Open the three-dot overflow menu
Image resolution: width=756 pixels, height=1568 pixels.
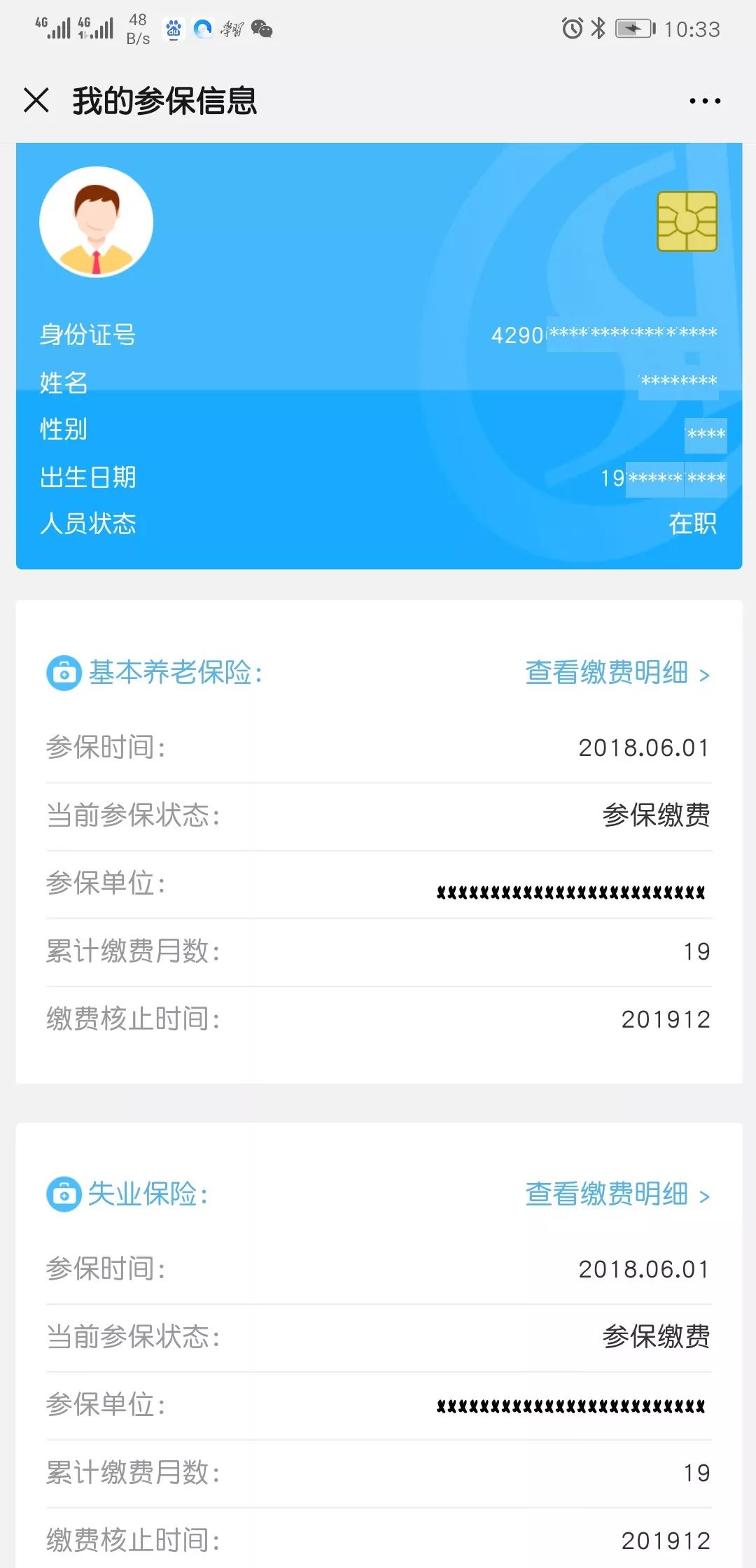pos(704,101)
